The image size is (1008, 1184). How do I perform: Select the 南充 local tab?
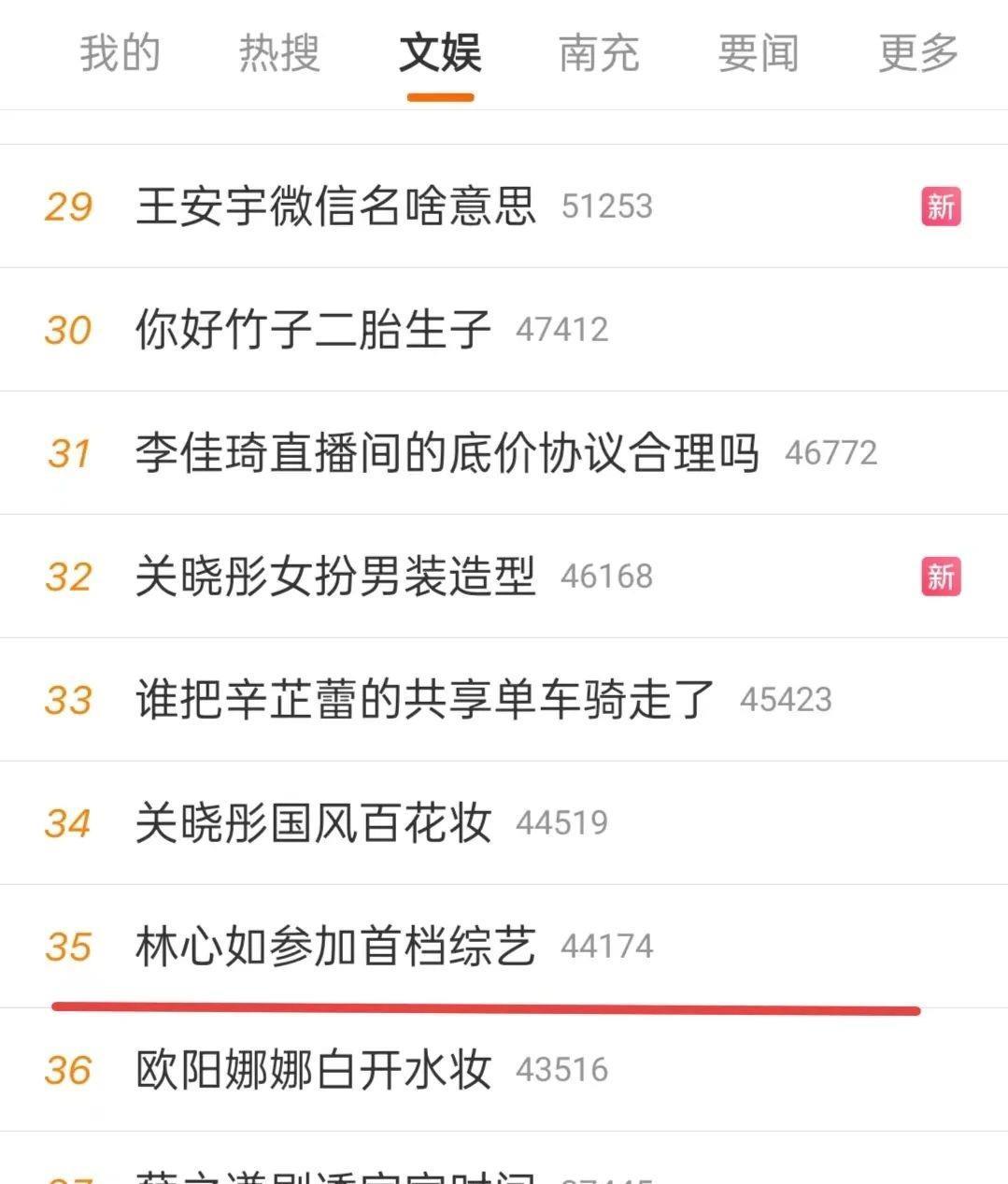[x=600, y=54]
